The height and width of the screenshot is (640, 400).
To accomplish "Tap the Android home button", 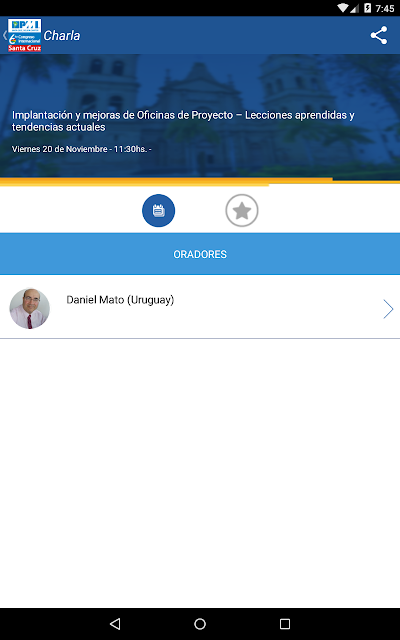I will tap(200, 624).
